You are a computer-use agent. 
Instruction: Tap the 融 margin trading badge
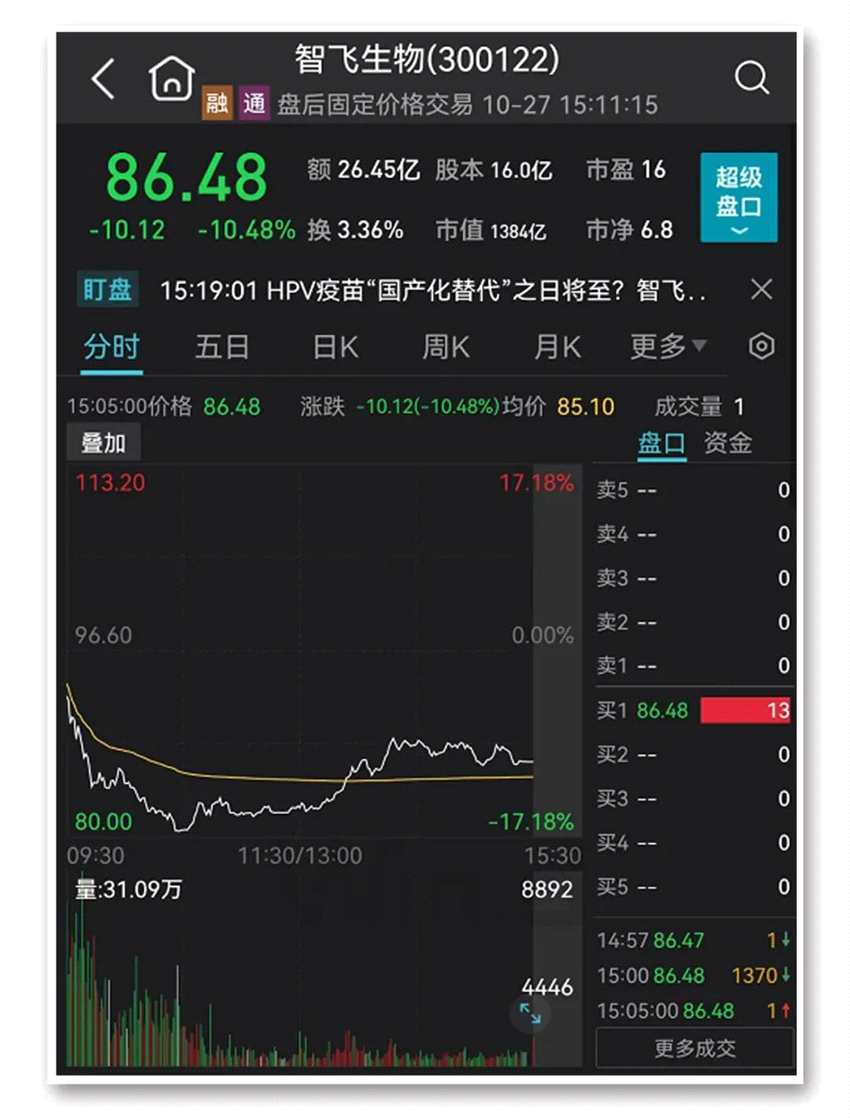tap(216, 103)
